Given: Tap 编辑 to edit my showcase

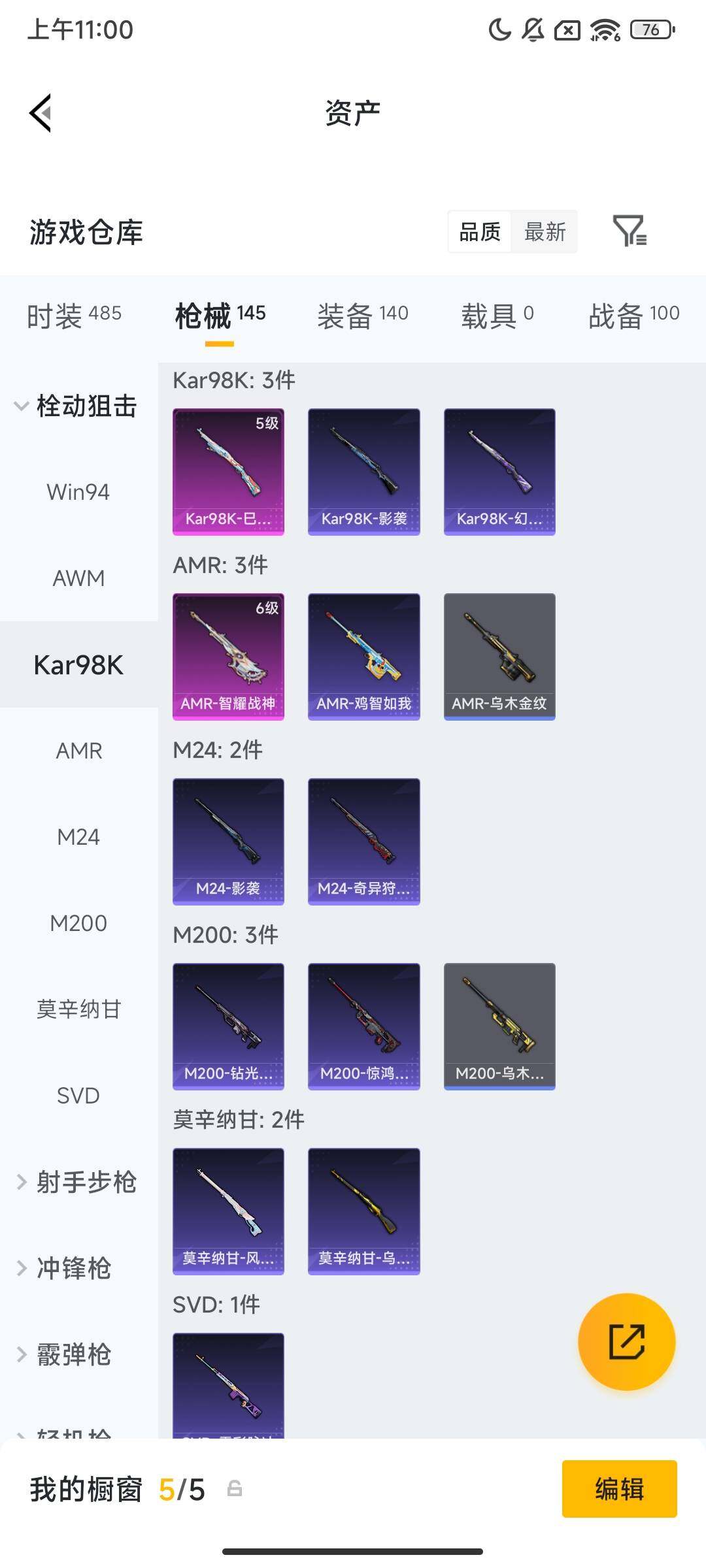Looking at the screenshot, I should [619, 1489].
